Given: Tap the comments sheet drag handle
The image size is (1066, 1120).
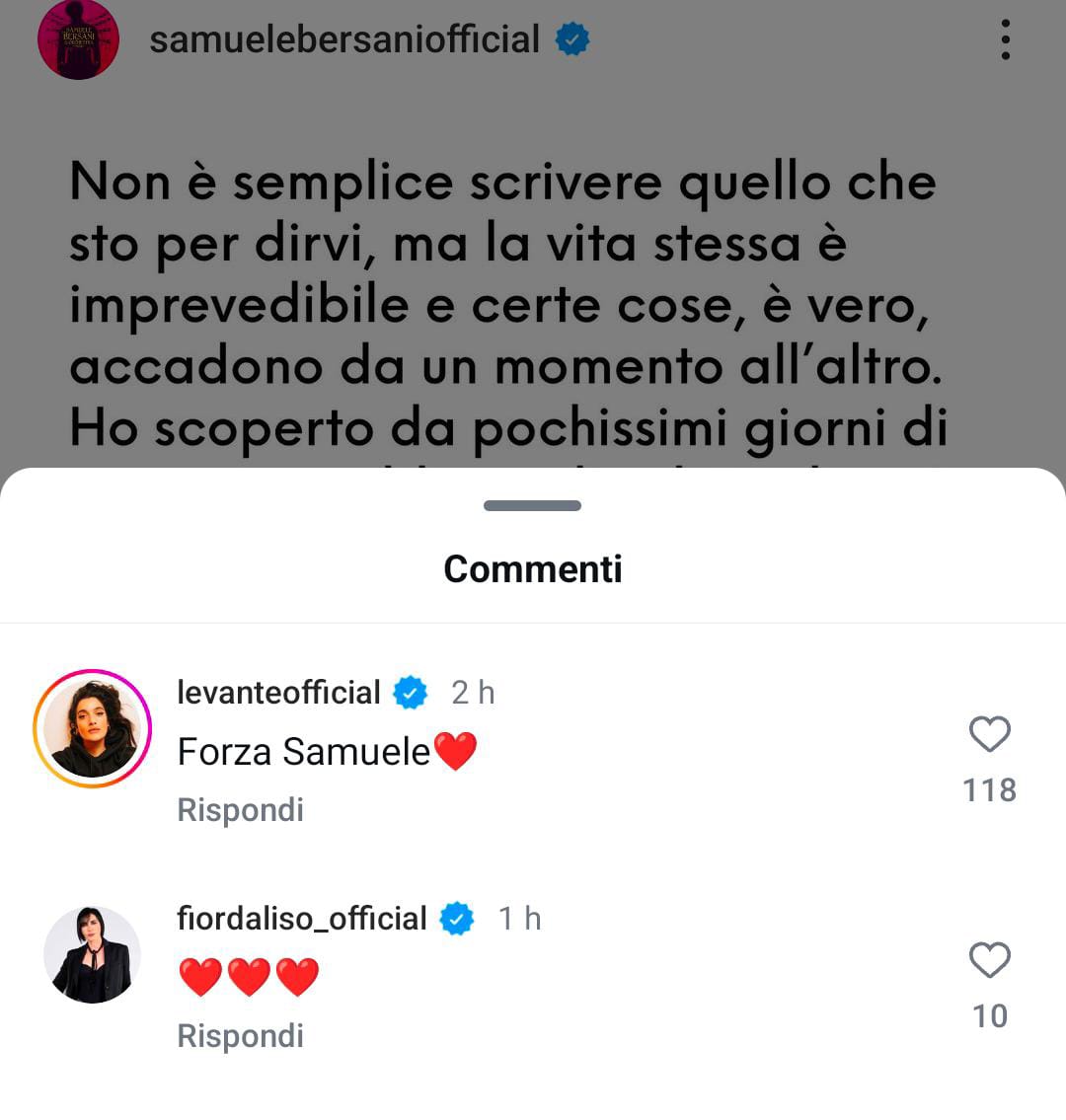Looking at the screenshot, I should (532, 506).
